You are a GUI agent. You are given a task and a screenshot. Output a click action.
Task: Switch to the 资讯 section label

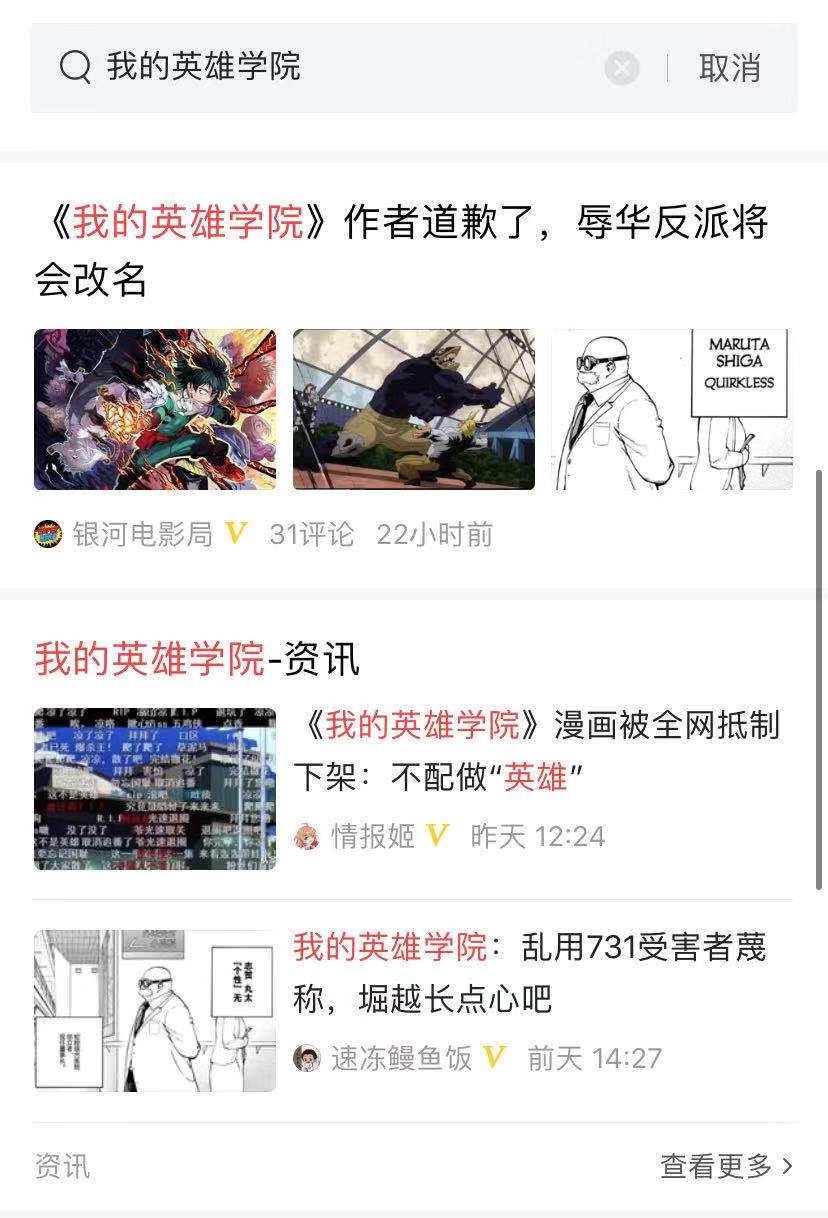coord(61,1163)
